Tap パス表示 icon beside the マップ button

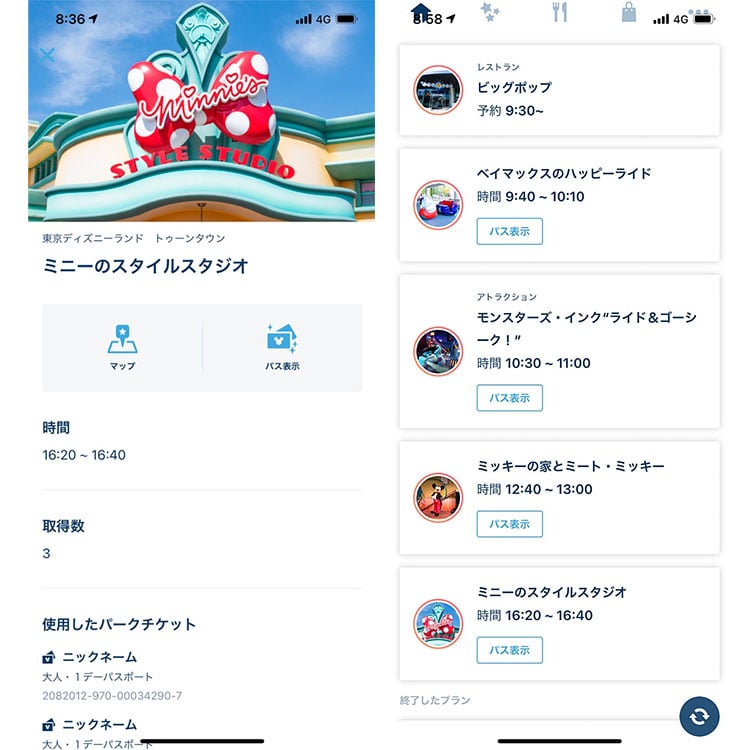(282, 347)
